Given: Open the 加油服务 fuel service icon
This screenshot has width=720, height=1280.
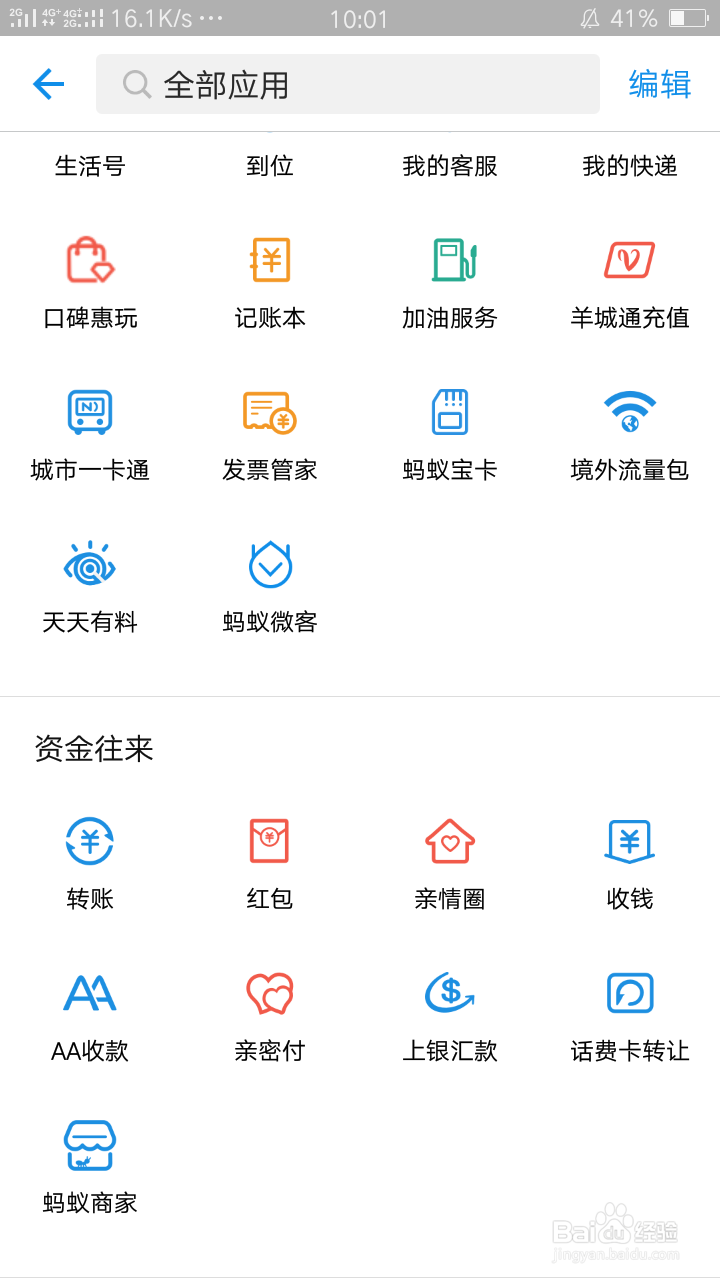Looking at the screenshot, I should [x=450, y=259].
